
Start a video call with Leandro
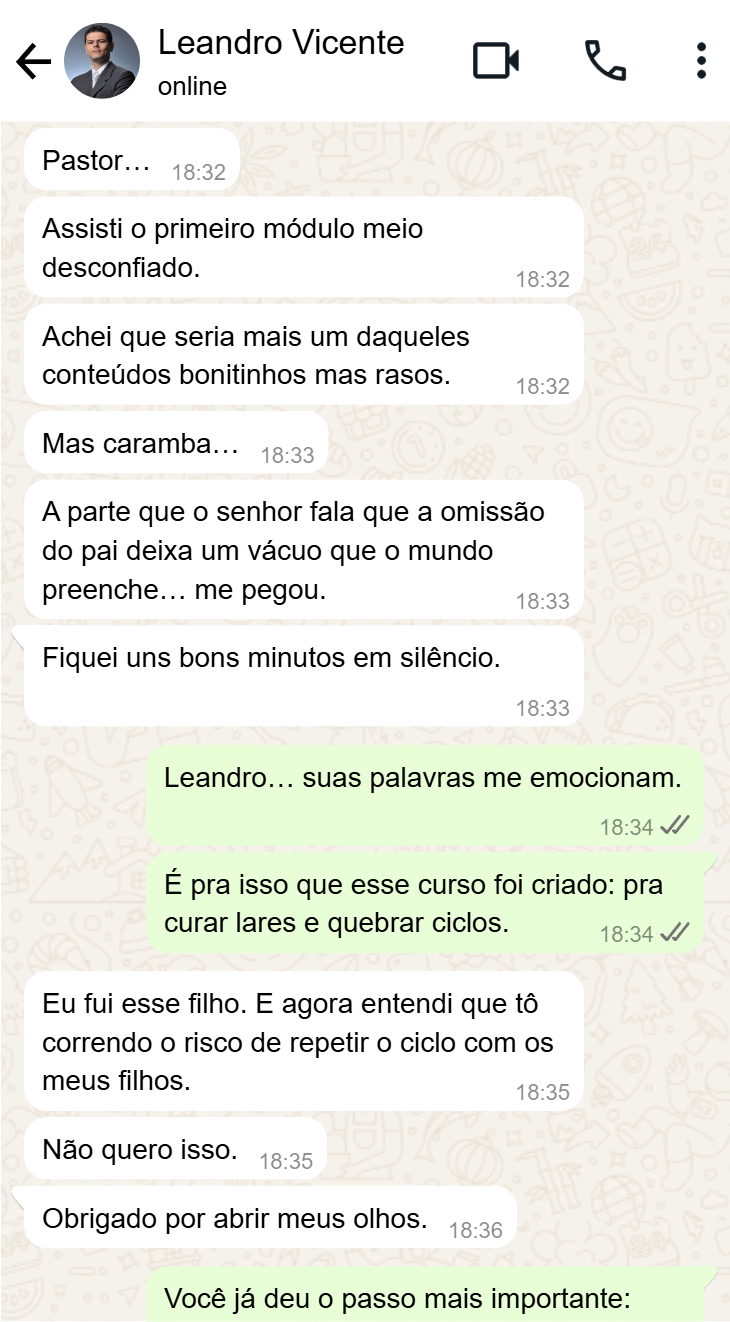pyautogui.click(x=496, y=61)
